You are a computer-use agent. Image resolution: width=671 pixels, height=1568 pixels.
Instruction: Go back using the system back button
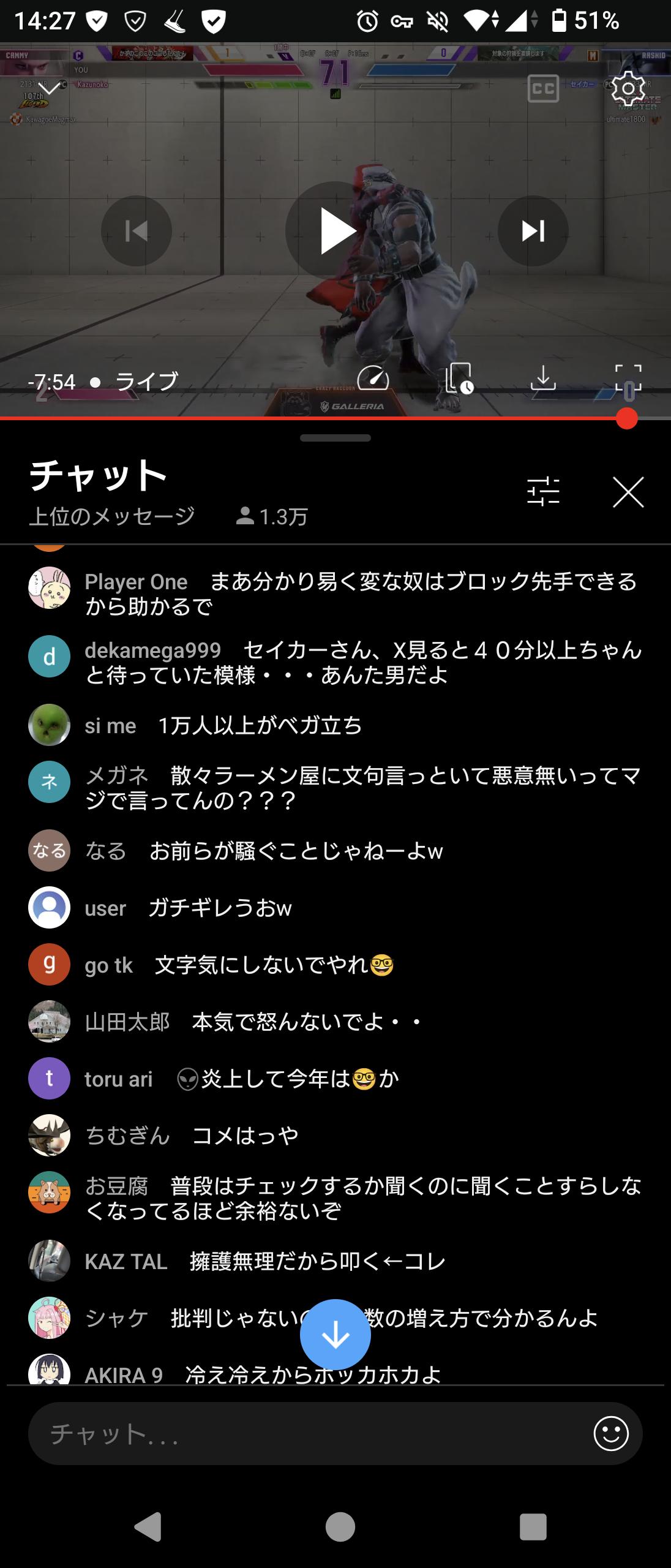(x=148, y=1526)
